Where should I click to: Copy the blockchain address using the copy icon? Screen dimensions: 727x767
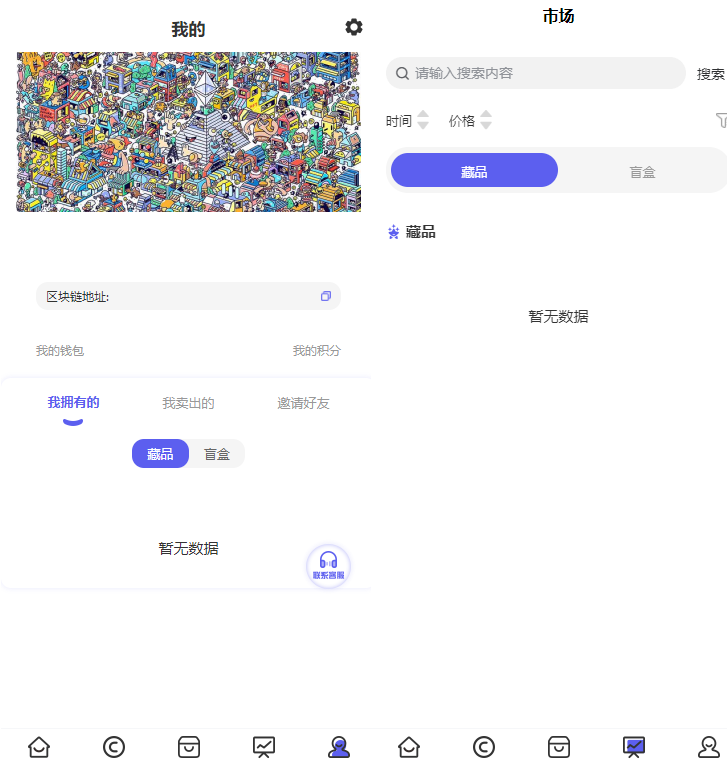(324, 296)
